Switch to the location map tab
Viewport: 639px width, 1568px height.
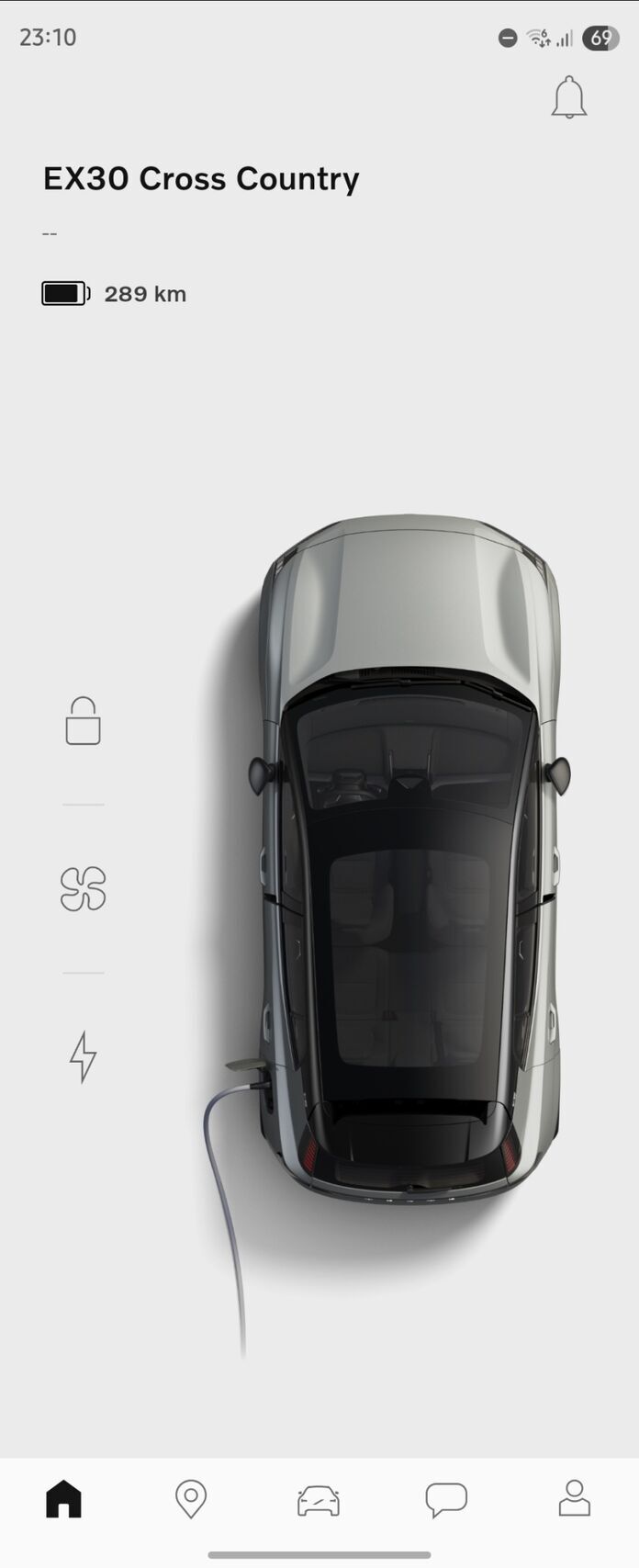(191, 1499)
